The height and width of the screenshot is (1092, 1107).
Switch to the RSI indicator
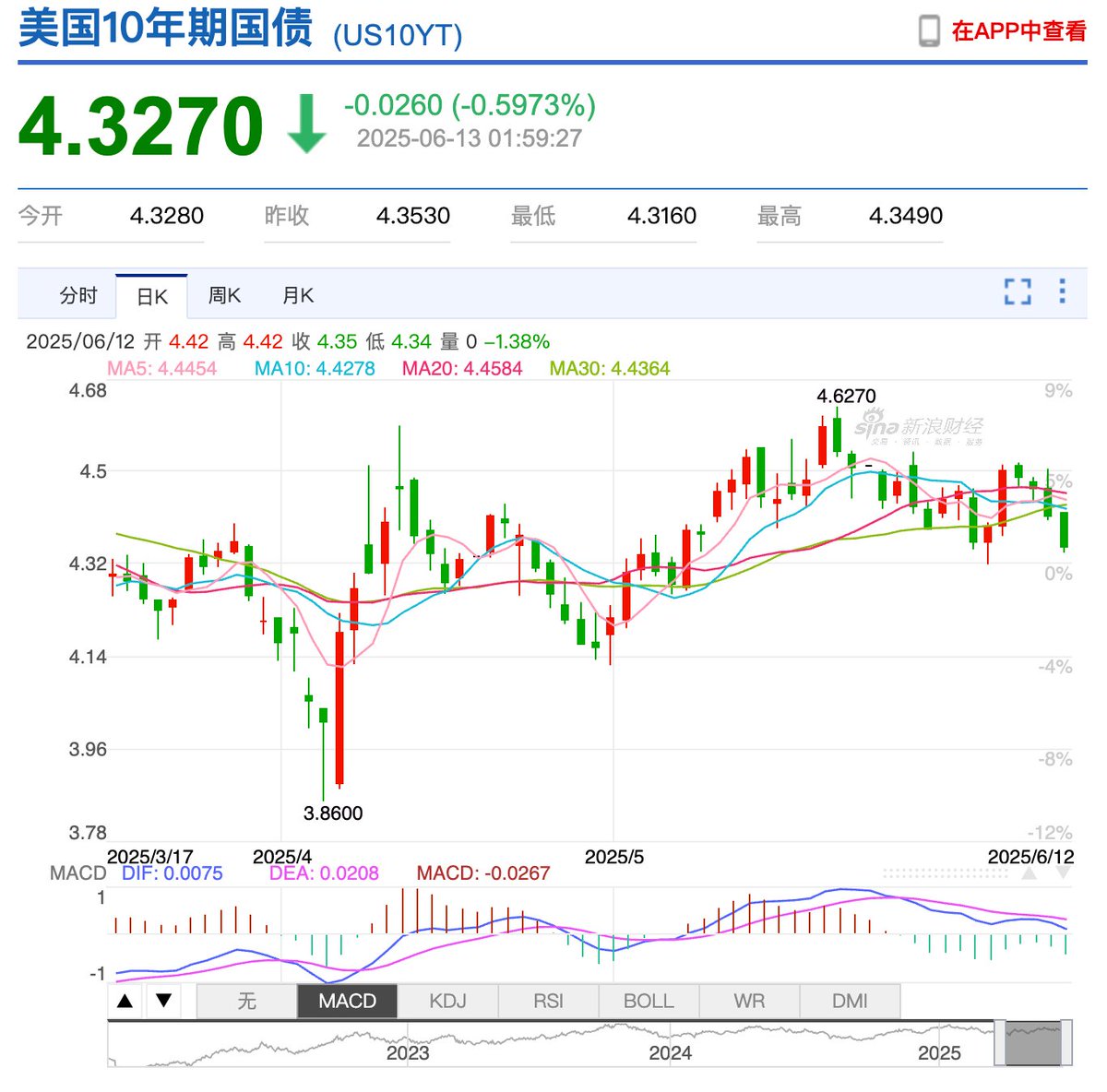pos(548,1001)
